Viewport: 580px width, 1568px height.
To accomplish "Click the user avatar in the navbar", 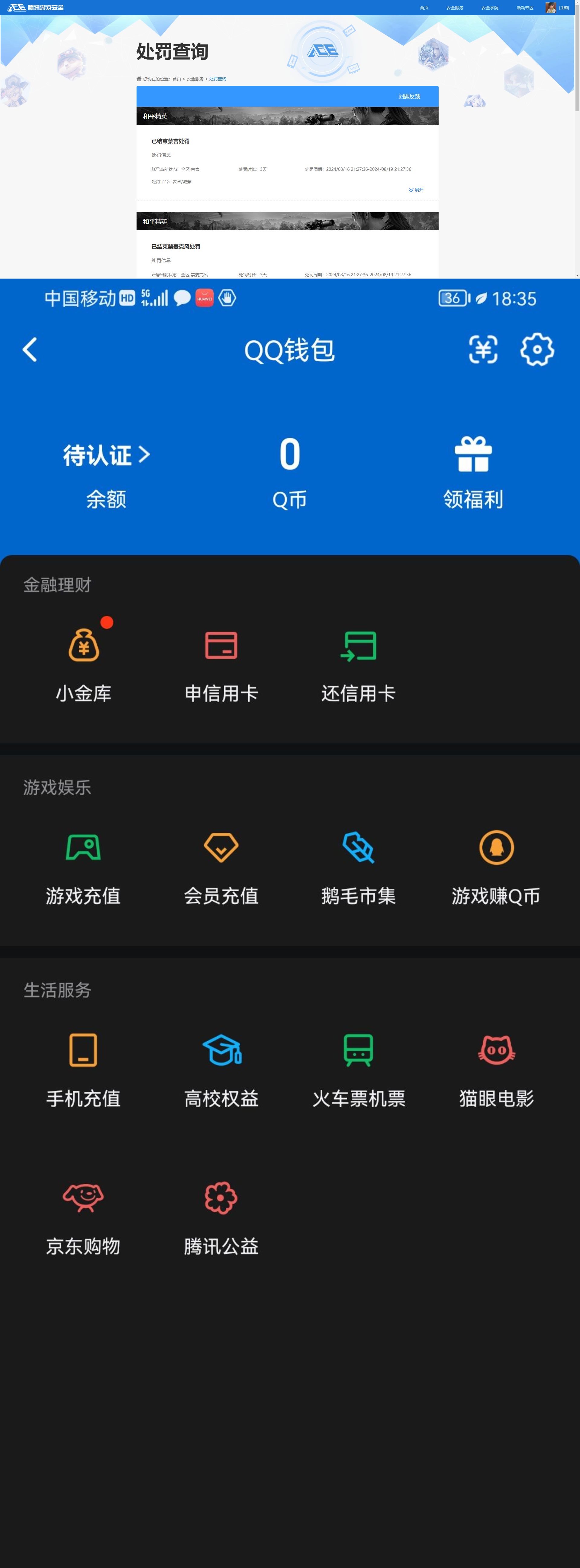I will coord(551,7).
